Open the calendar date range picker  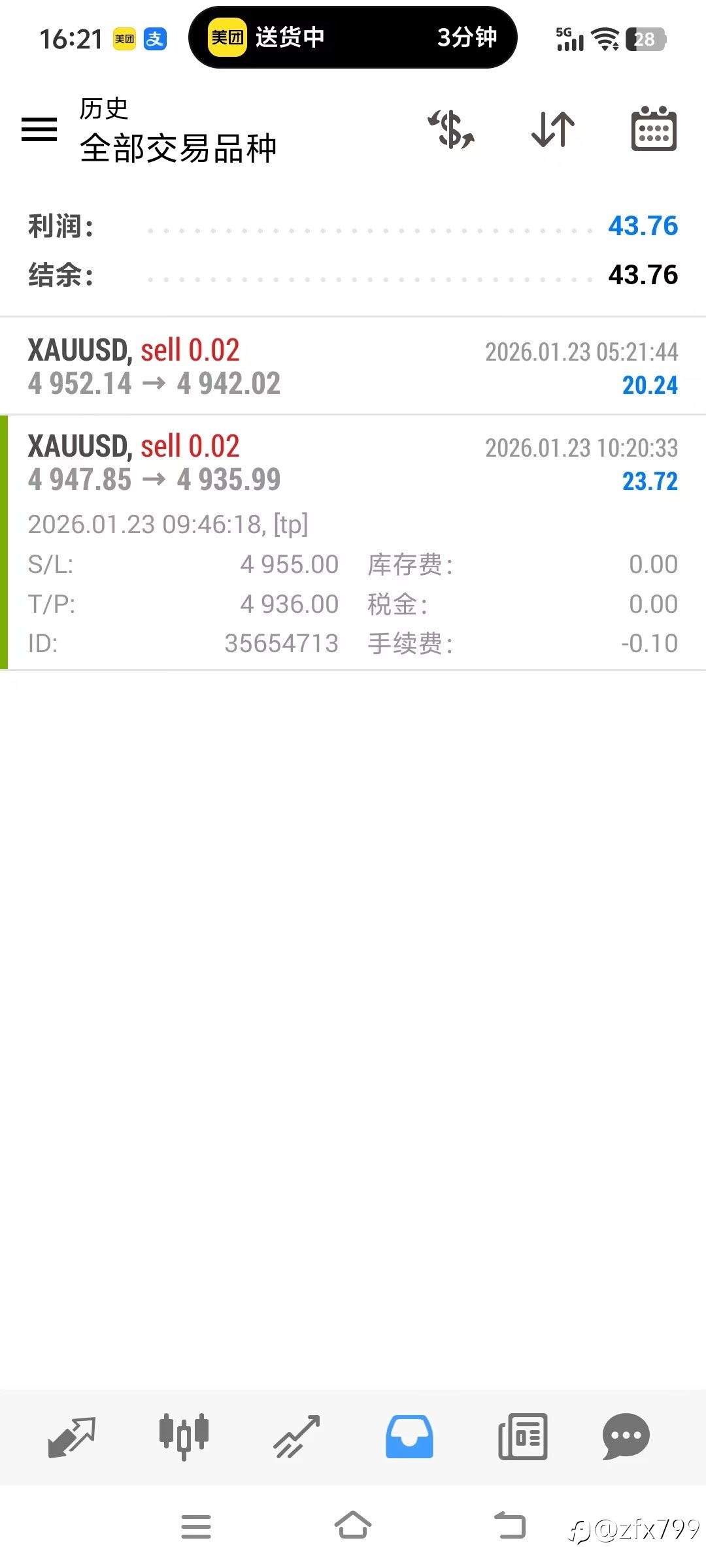[654, 129]
